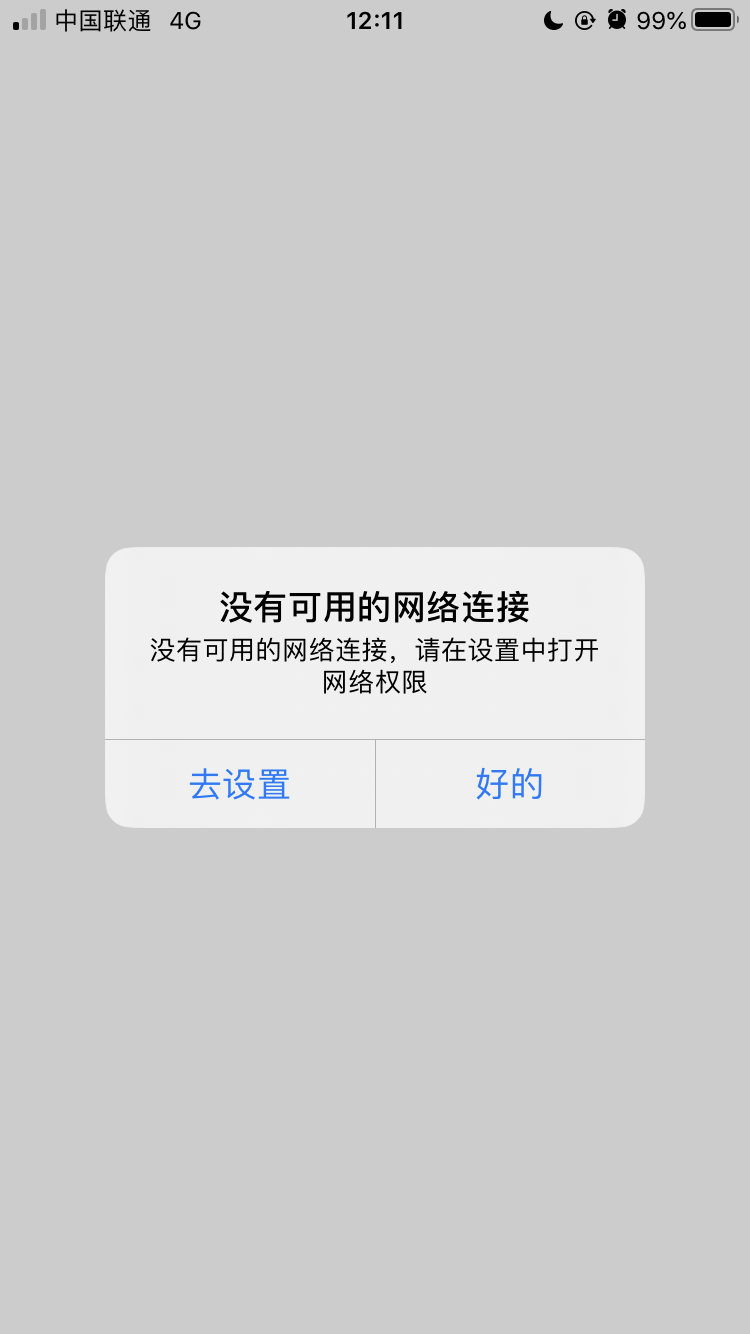750x1334 pixels.
Task: Click the 99% battery percentage
Action: pyautogui.click(x=661, y=21)
